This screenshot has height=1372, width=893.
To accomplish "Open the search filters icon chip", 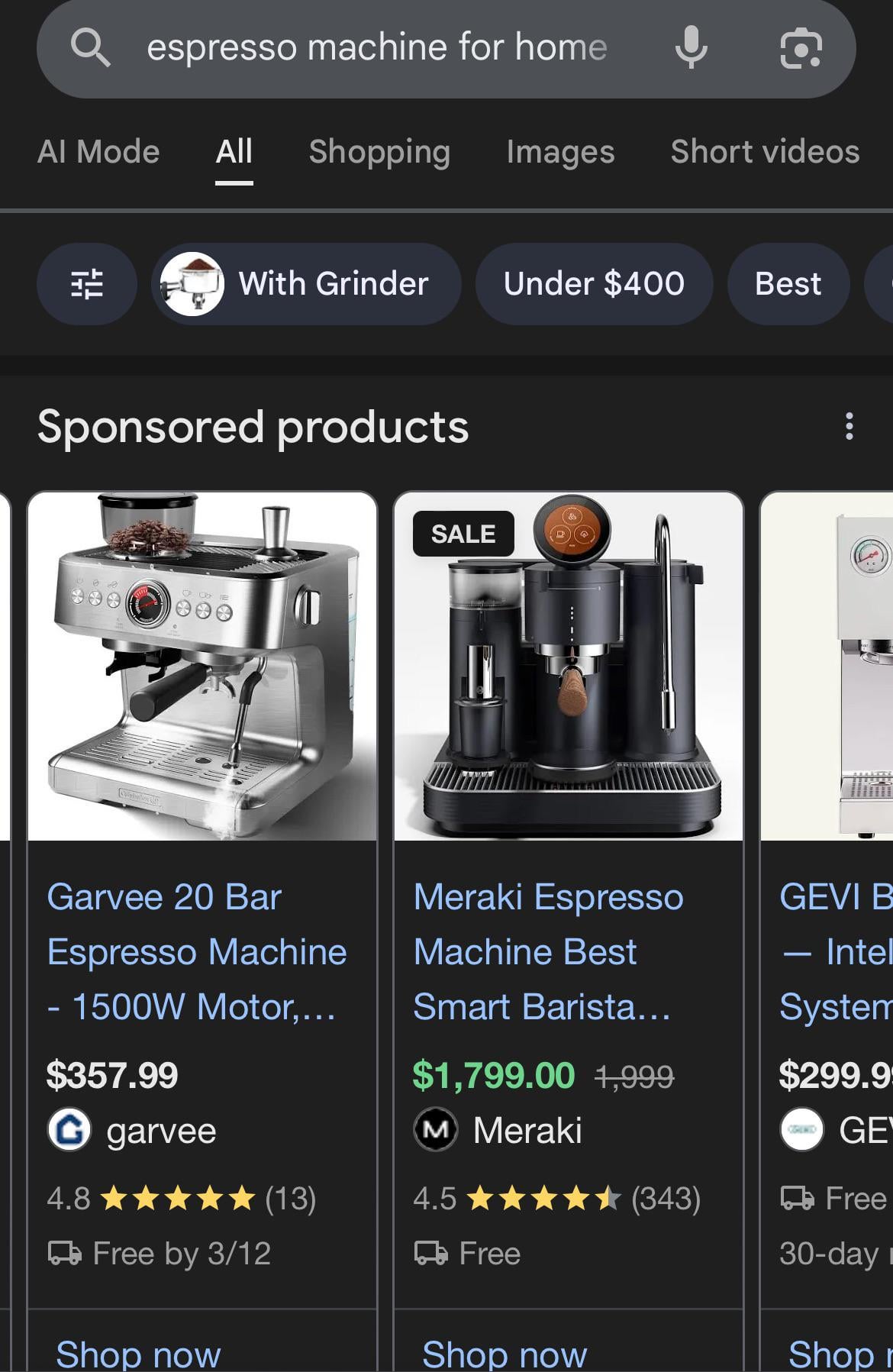I will click(x=87, y=284).
